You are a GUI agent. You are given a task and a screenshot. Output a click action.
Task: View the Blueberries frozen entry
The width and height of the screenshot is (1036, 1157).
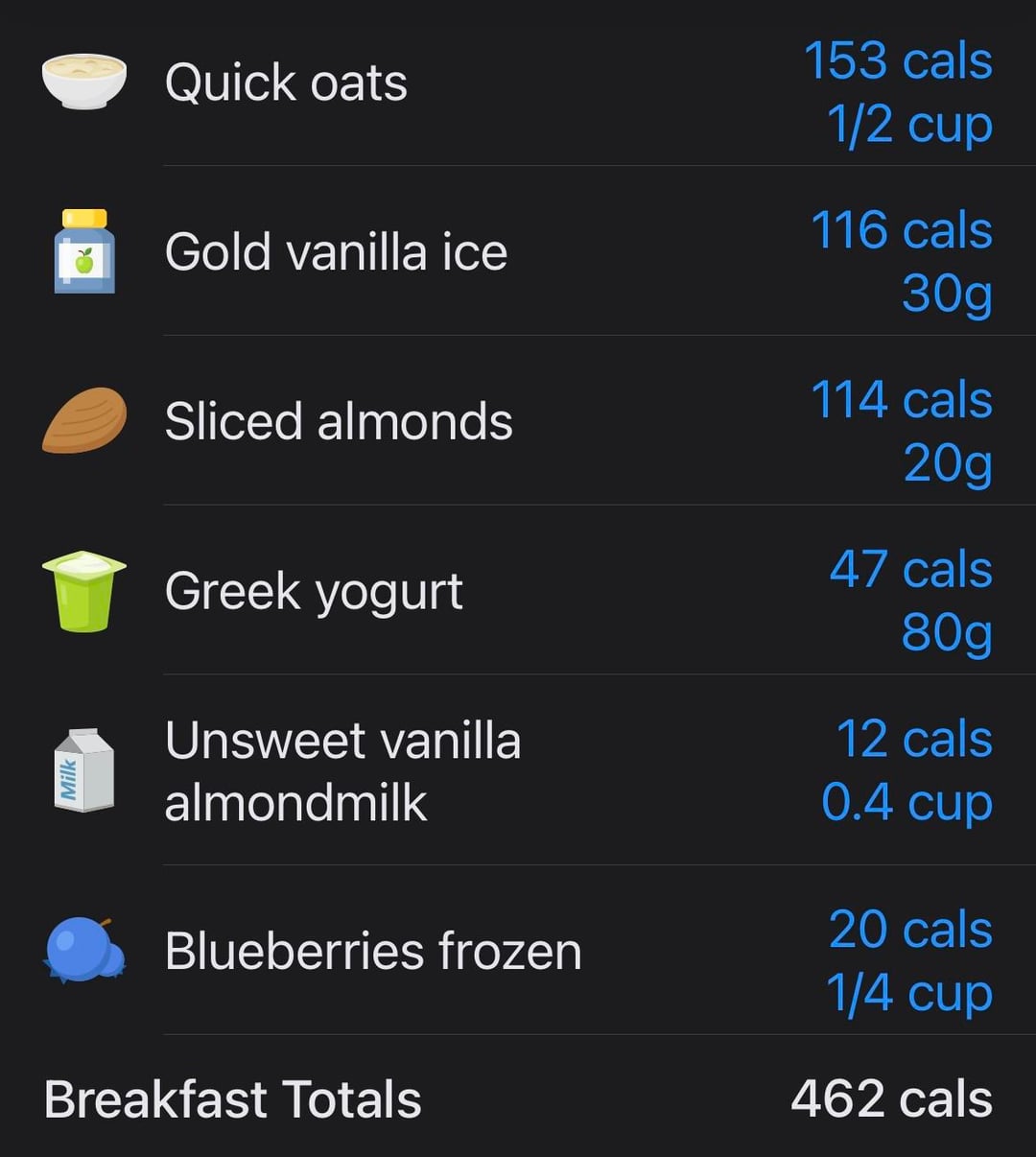pos(373,952)
